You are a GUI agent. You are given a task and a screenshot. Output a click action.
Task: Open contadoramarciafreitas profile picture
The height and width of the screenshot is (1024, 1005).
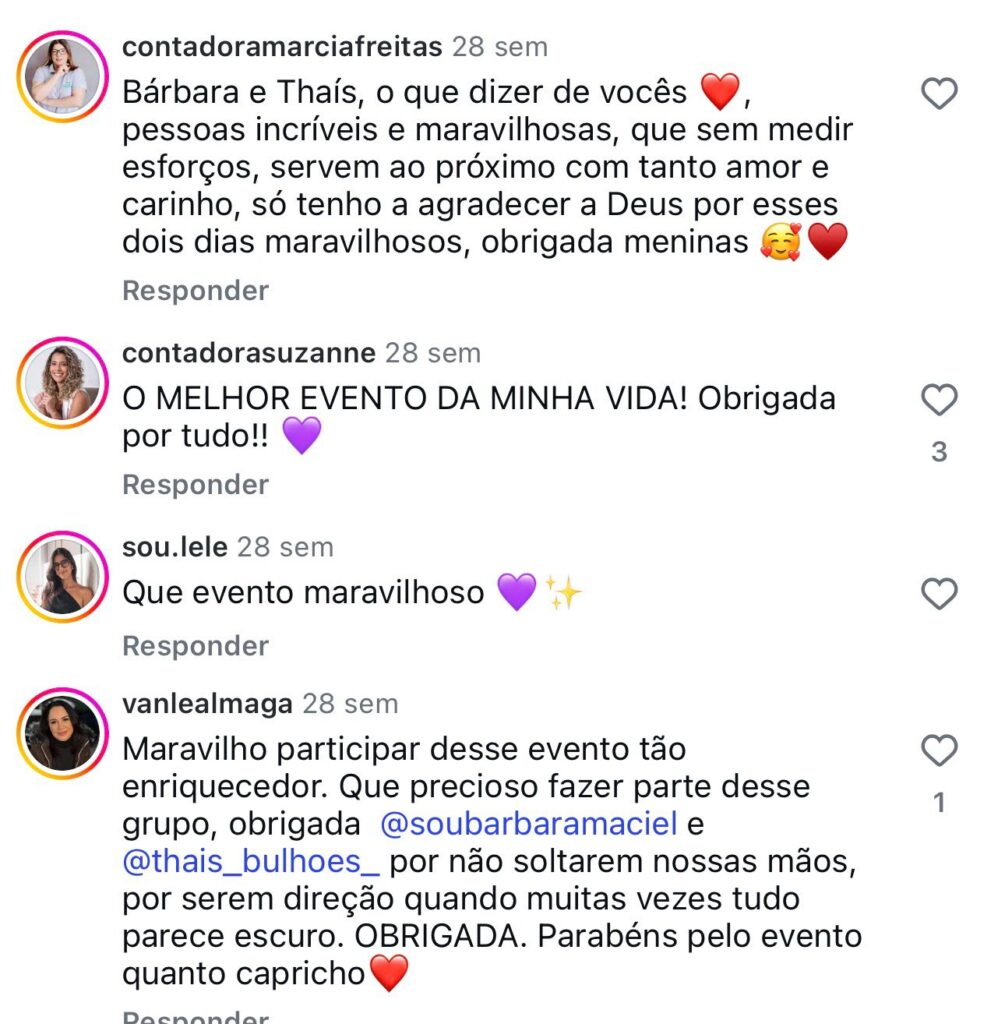[x=64, y=76]
